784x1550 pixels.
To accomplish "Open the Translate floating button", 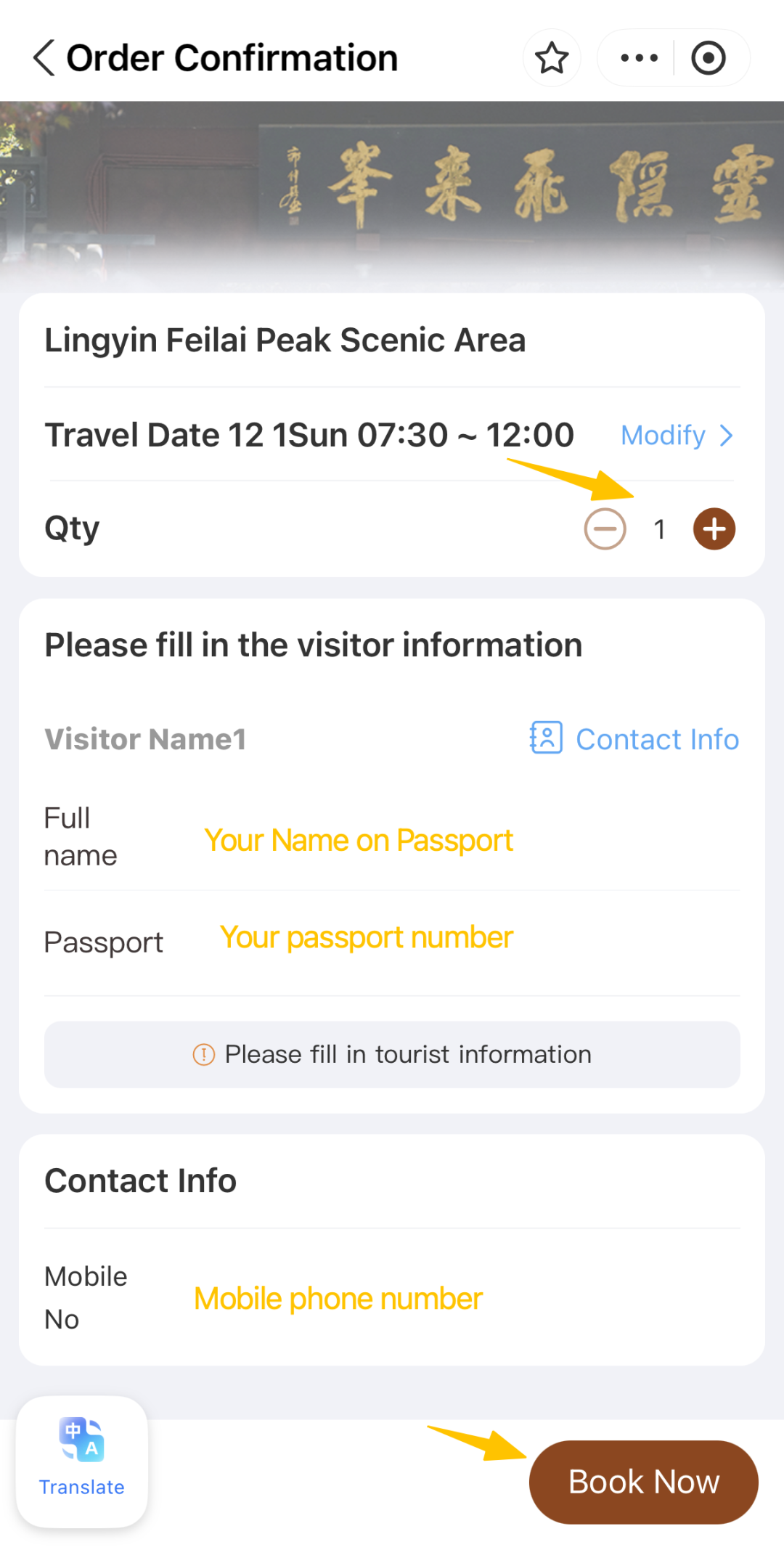I will tap(82, 1461).
